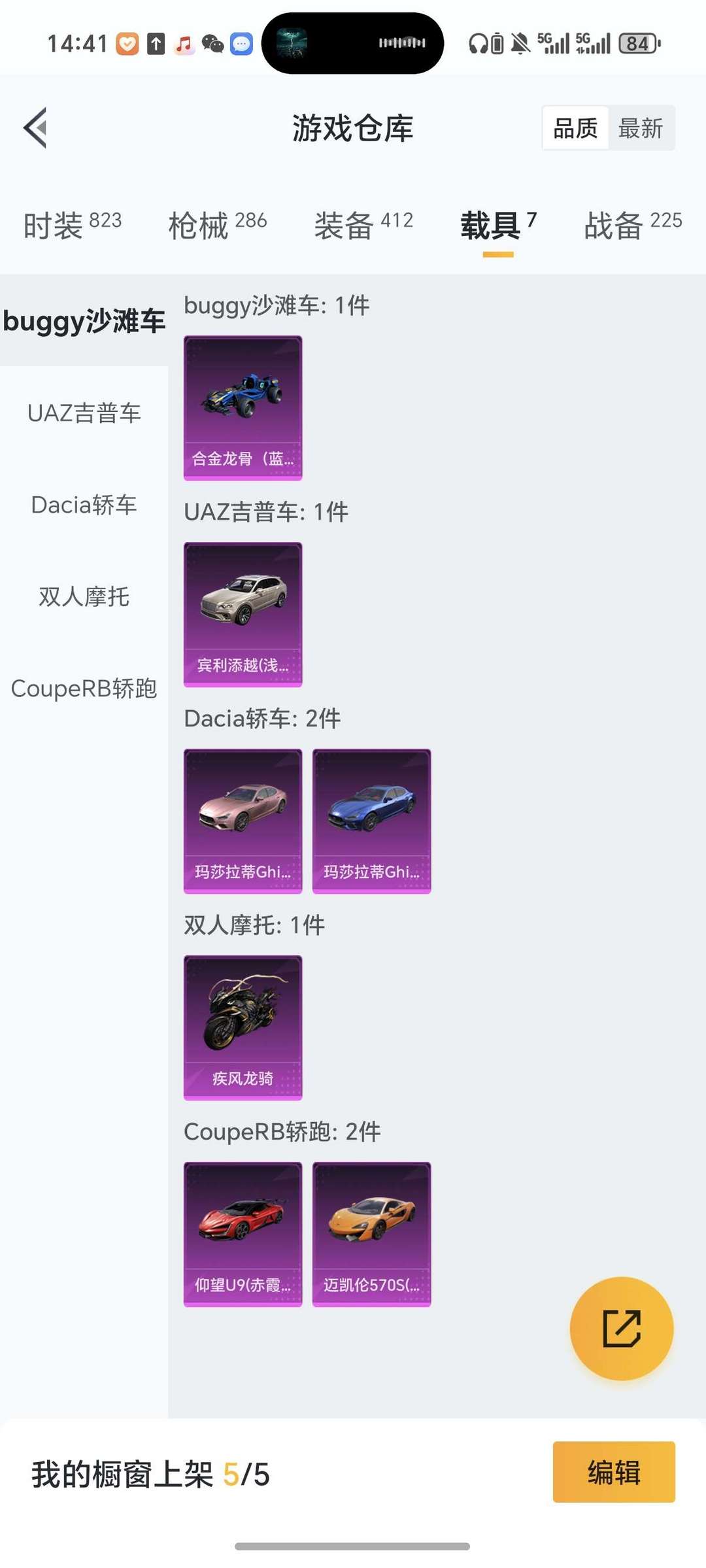
Task: Open the 疾风龙骑 motorcycle skin
Action: pyautogui.click(x=243, y=1028)
